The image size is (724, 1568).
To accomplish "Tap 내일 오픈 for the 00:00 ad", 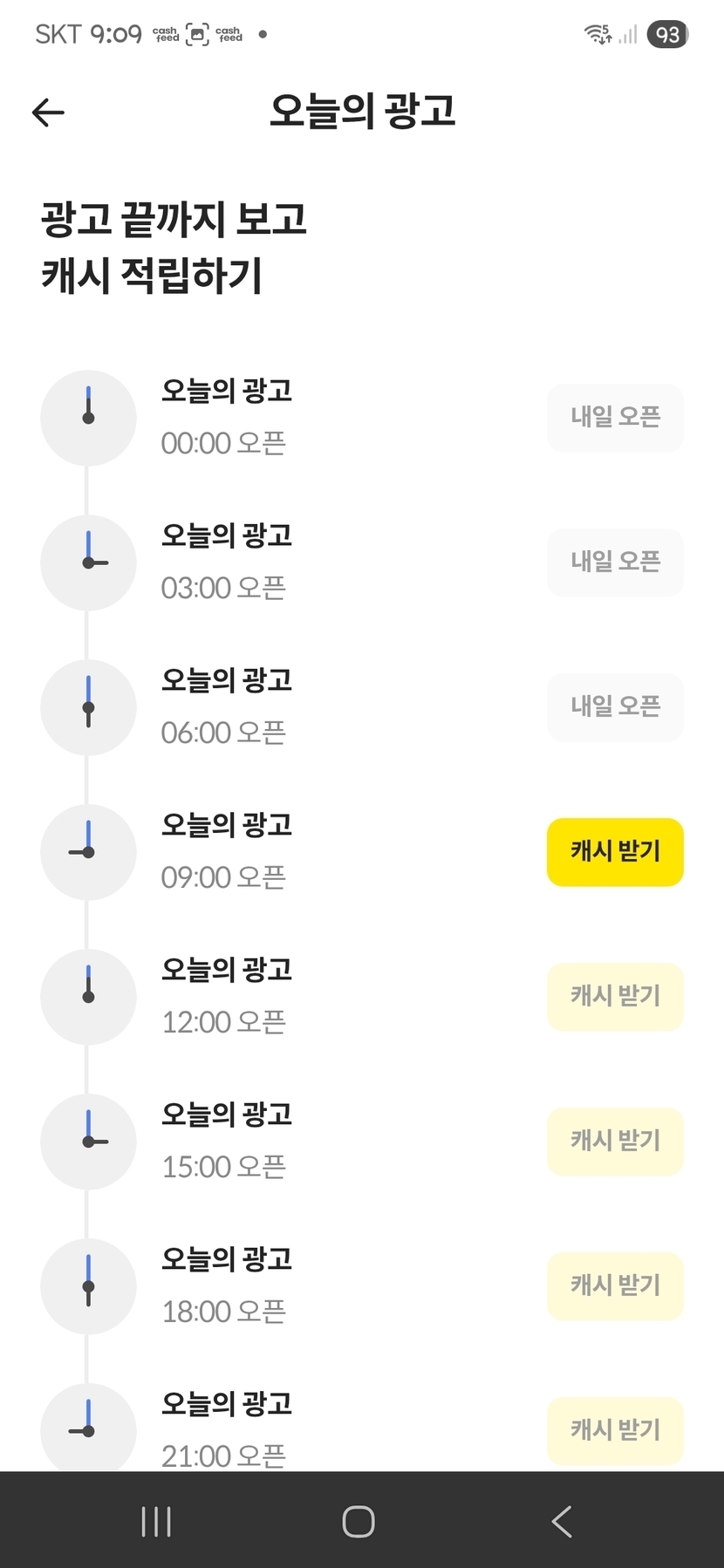I will (x=615, y=418).
